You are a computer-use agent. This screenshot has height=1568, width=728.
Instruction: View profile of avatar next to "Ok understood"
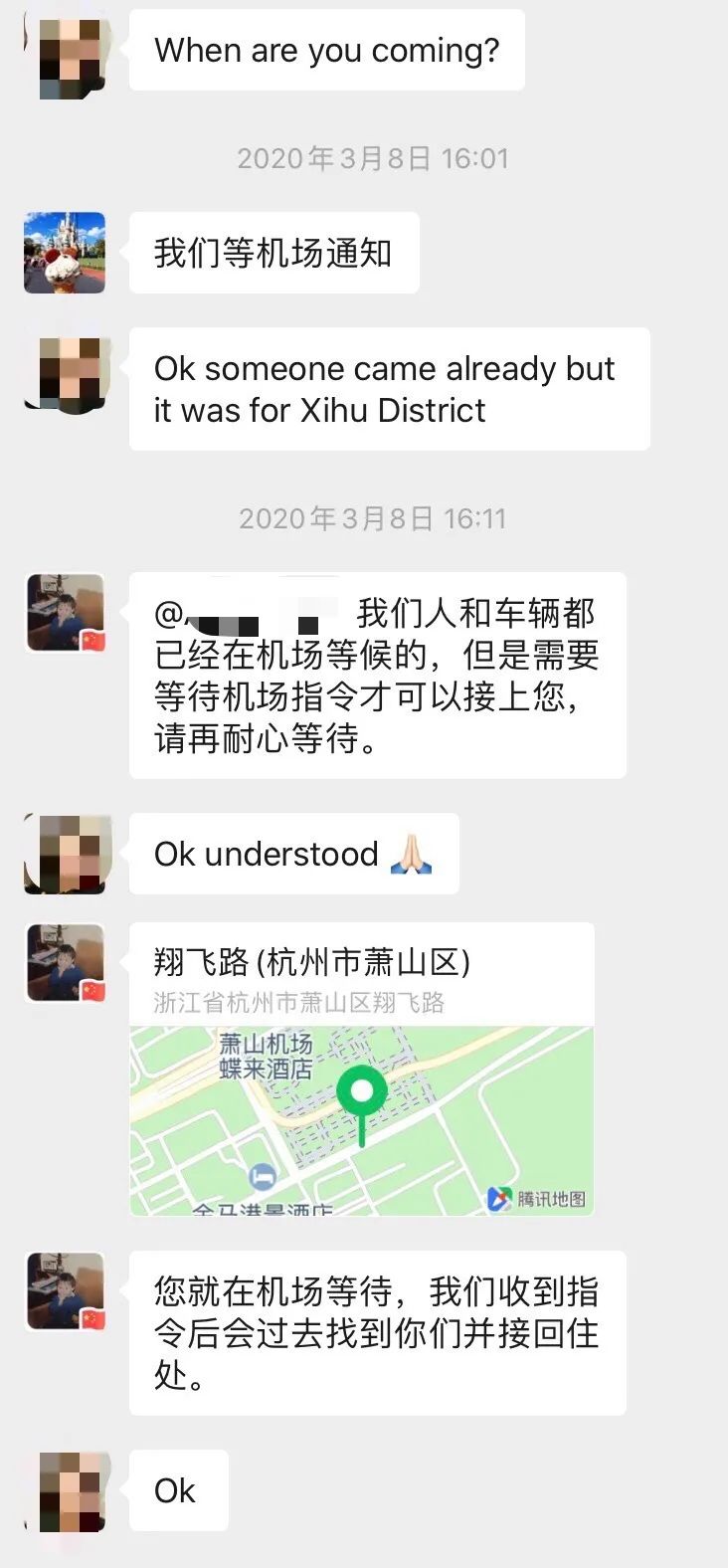[65, 854]
